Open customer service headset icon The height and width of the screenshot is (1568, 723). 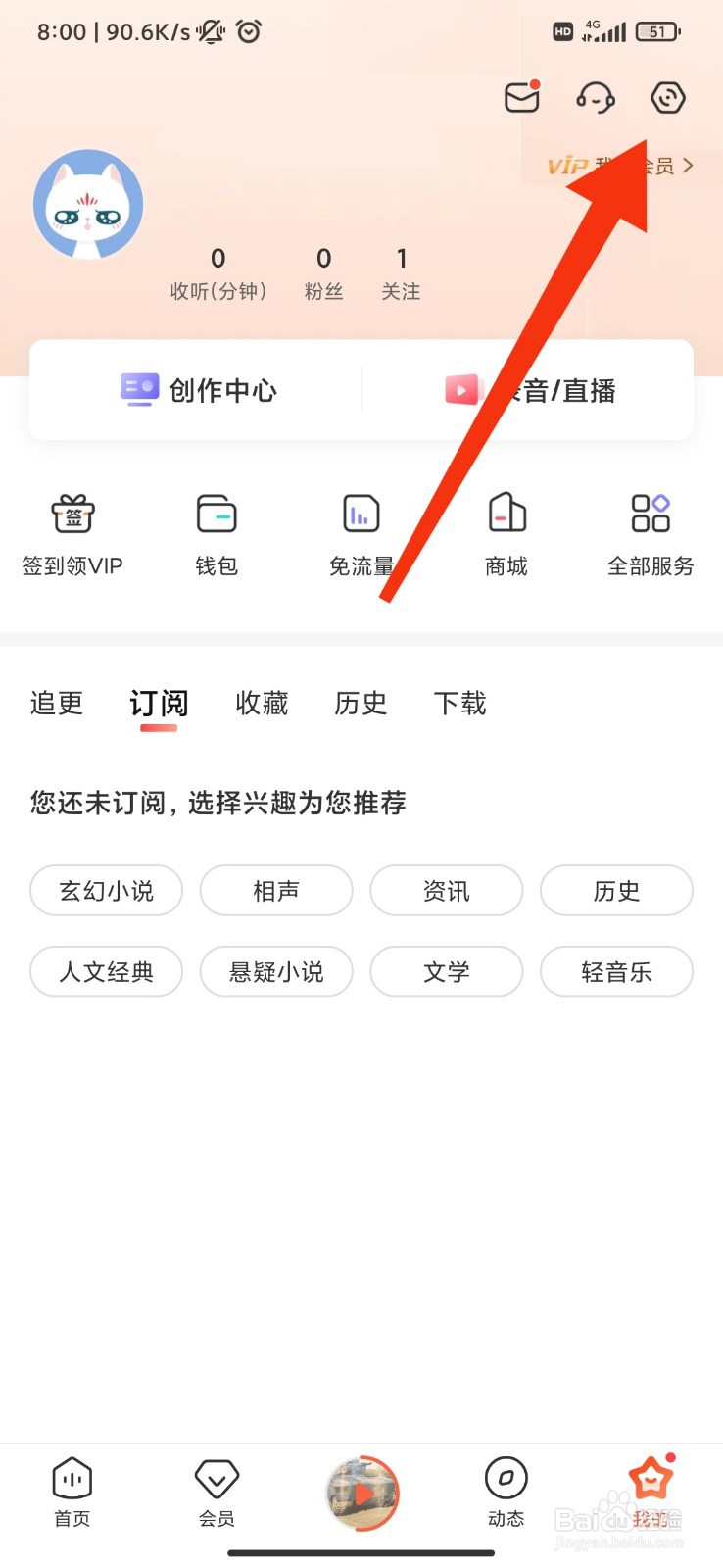coord(595,98)
